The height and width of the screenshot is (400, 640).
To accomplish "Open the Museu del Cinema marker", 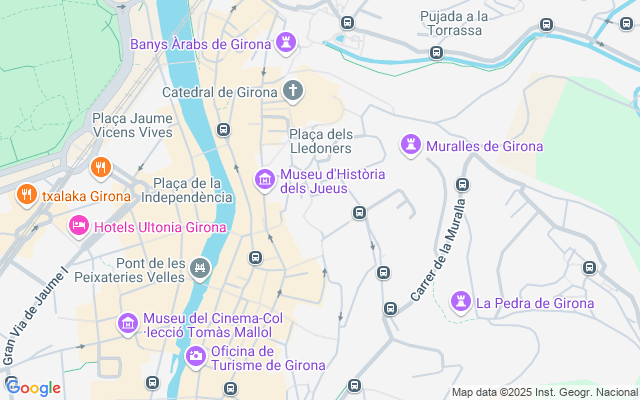I will (128, 324).
